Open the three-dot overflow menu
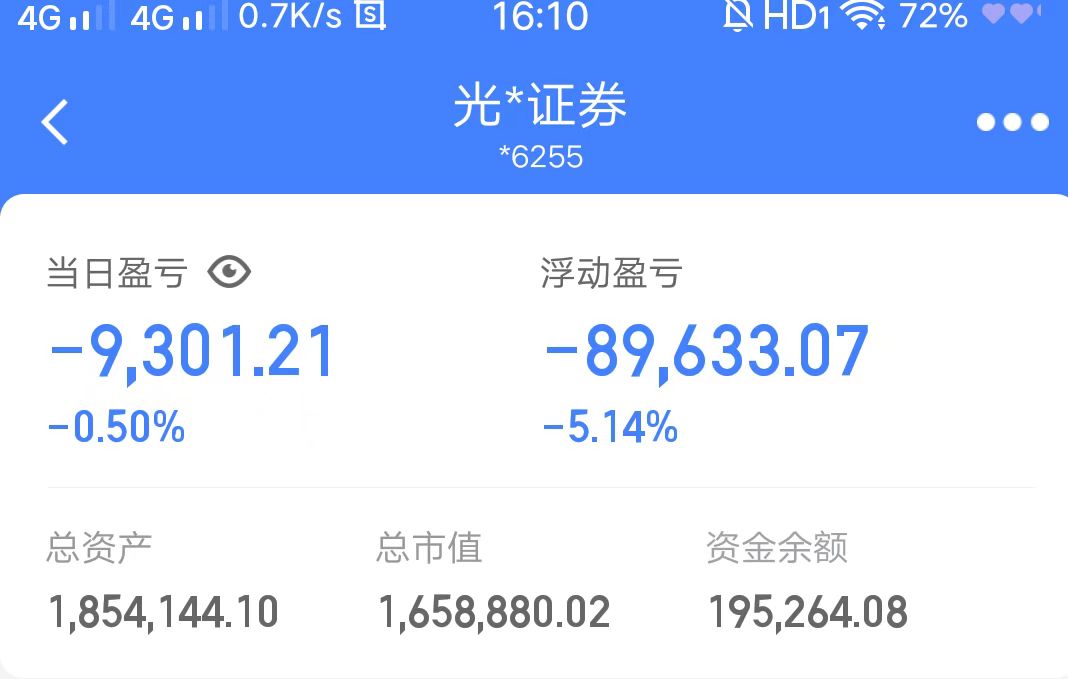Viewport: 1068px width, 679px height. (1012, 123)
